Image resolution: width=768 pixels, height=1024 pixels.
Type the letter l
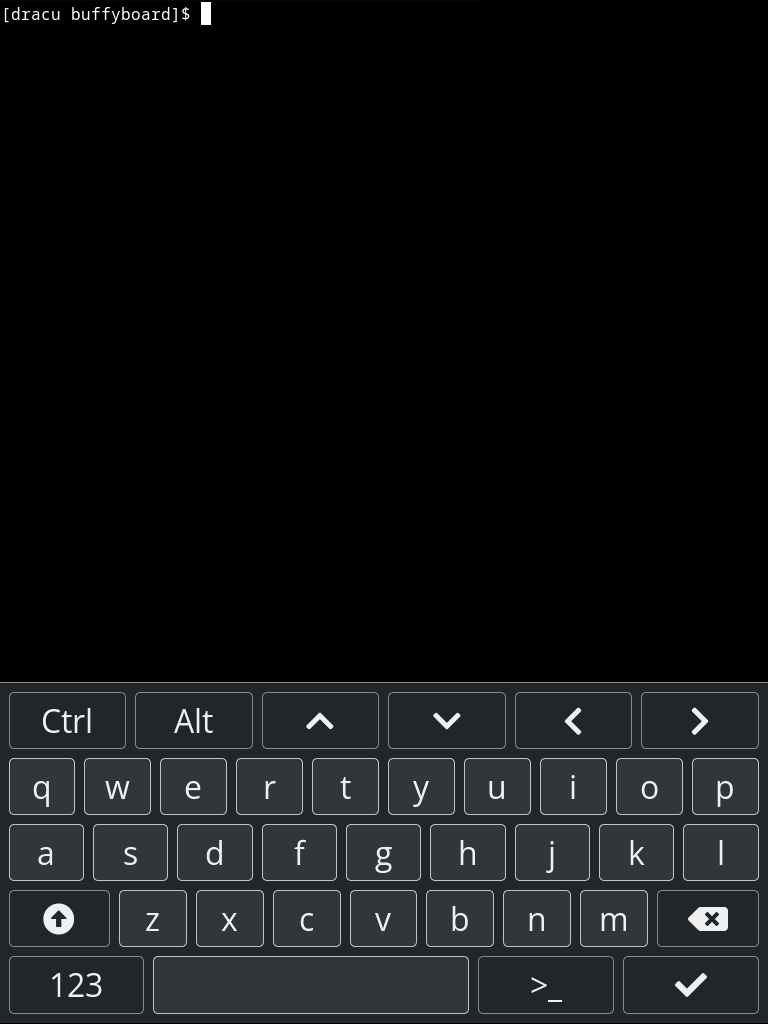tap(720, 853)
